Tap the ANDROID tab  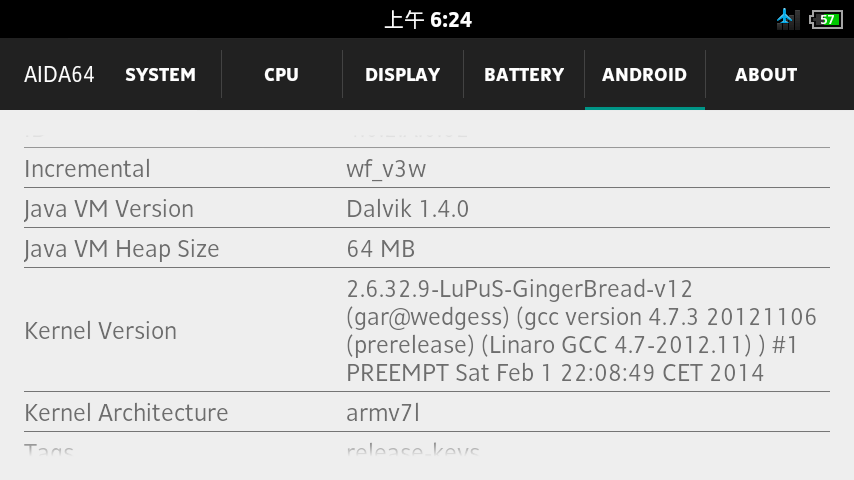pos(644,75)
